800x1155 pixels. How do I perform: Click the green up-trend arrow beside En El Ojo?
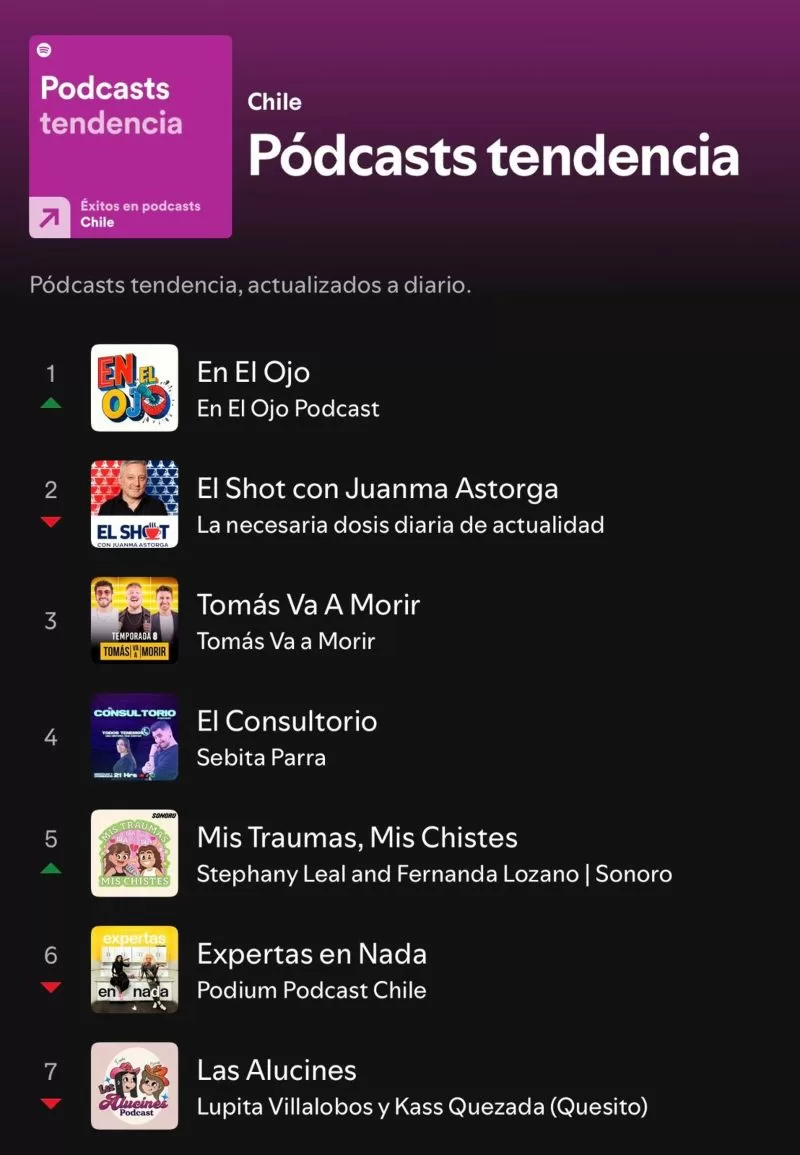[50, 404]
